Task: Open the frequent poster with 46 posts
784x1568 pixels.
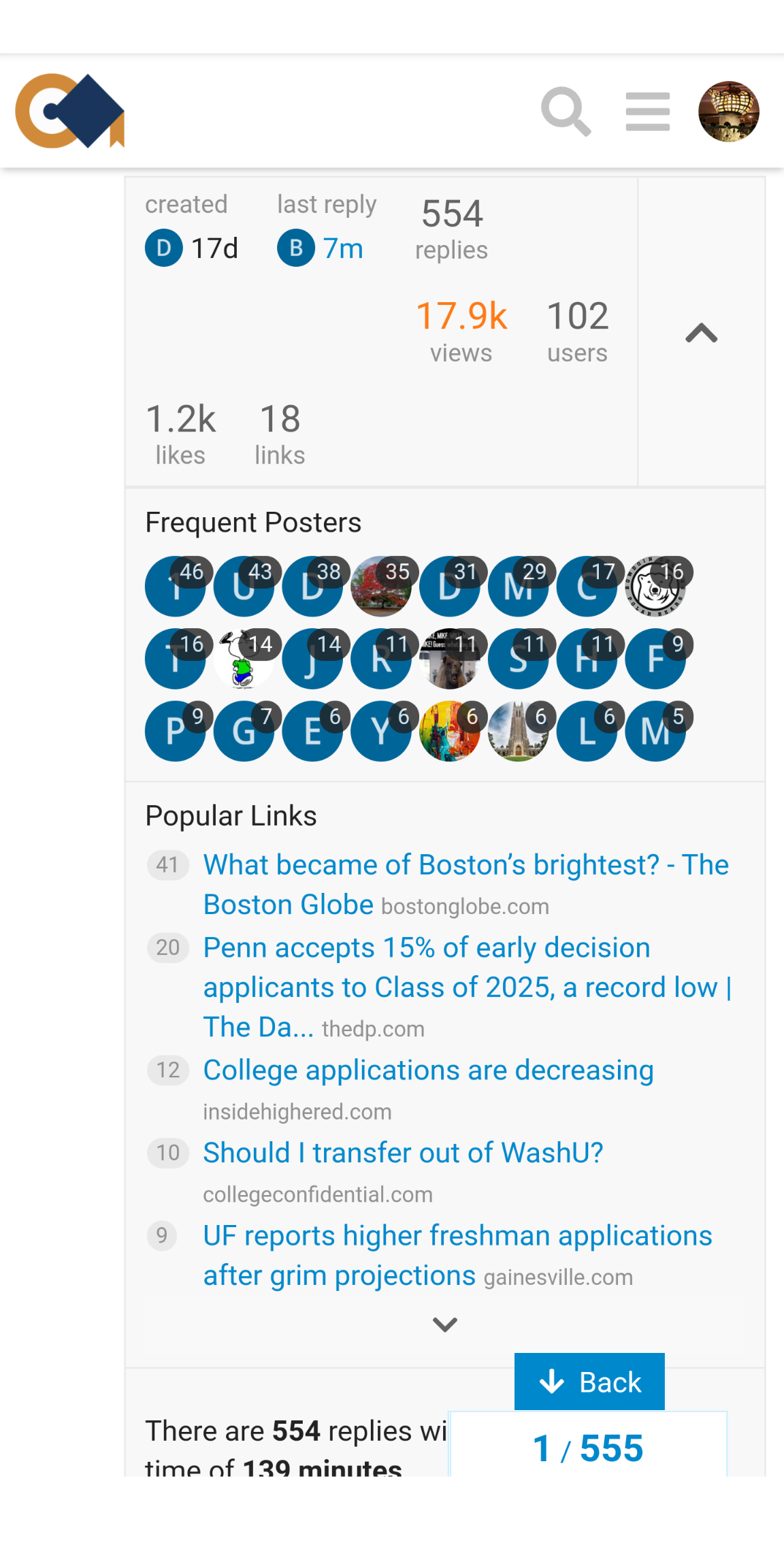Action: coord(175,587)
